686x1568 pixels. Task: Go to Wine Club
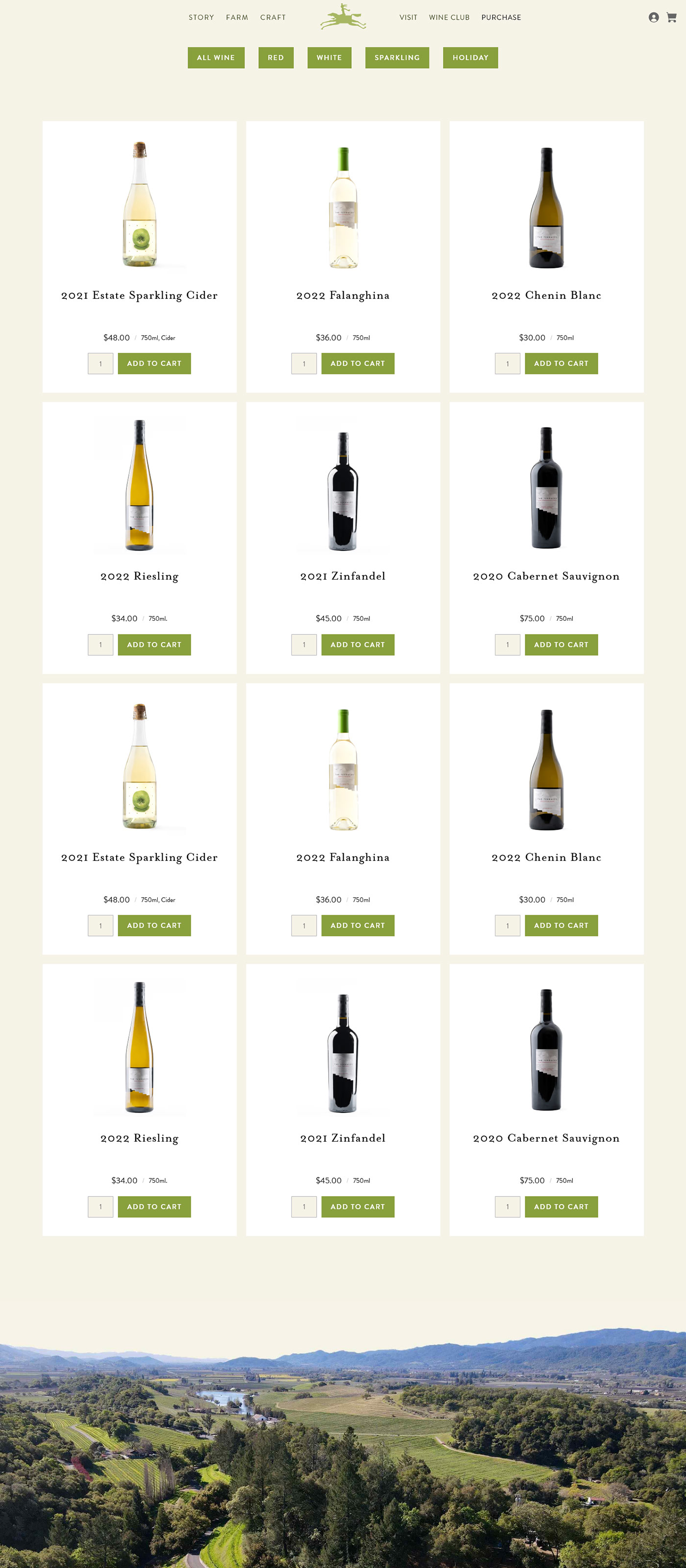coord(449,18)
